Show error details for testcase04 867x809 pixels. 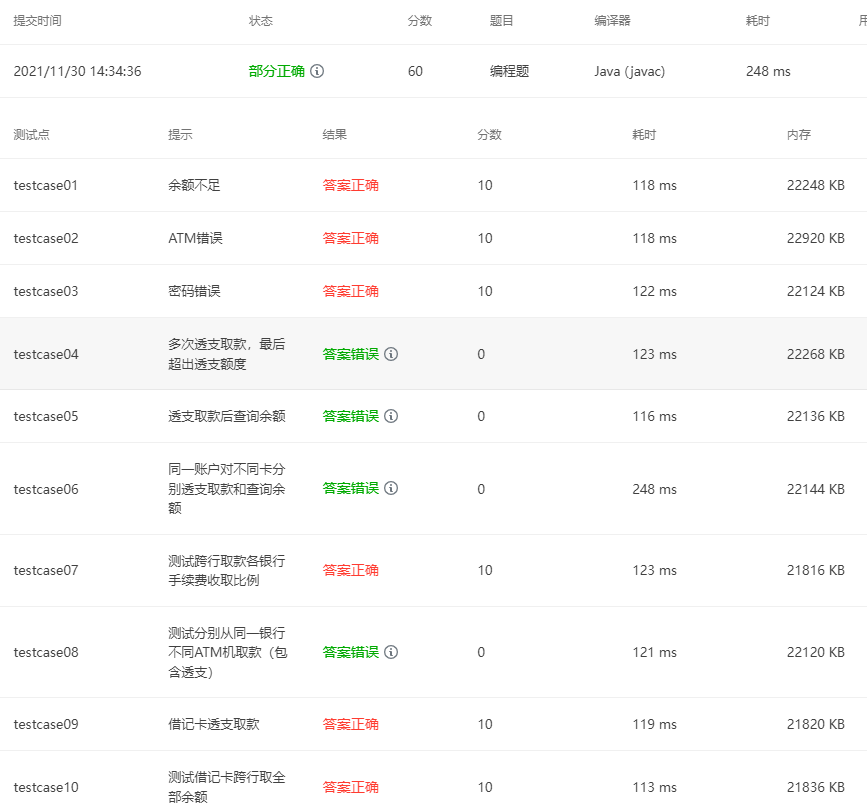pos(391,354)
